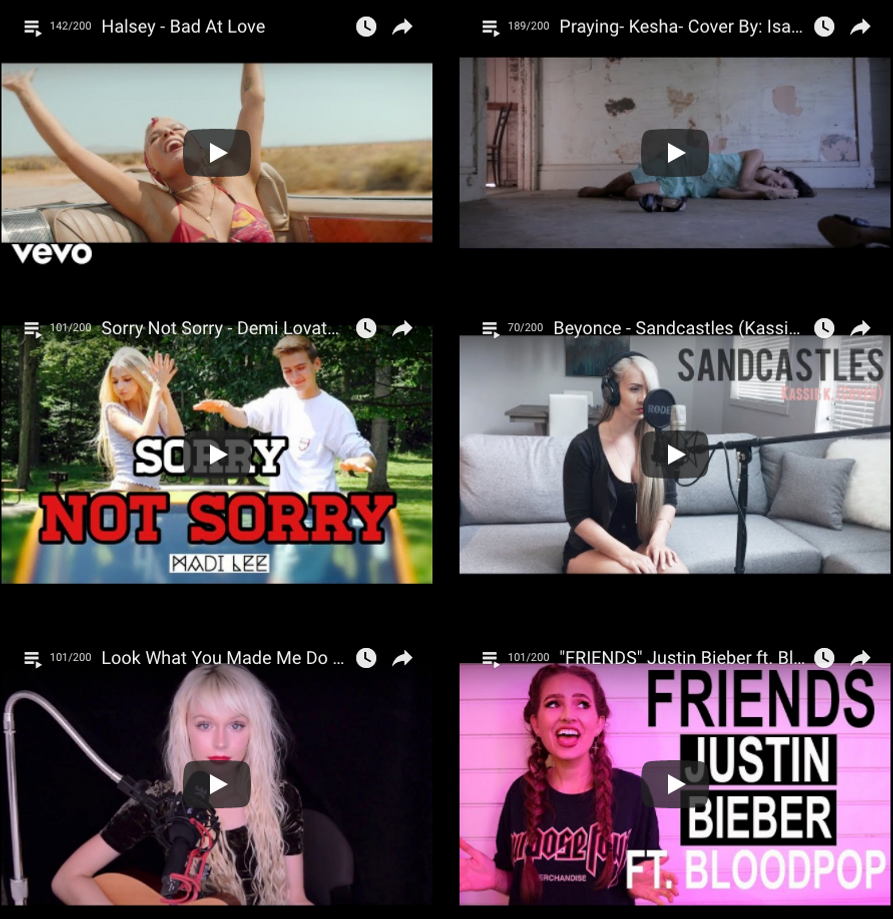Share the Praying Kesha cover video
893x919 pixels.
(x=860, y=27)
